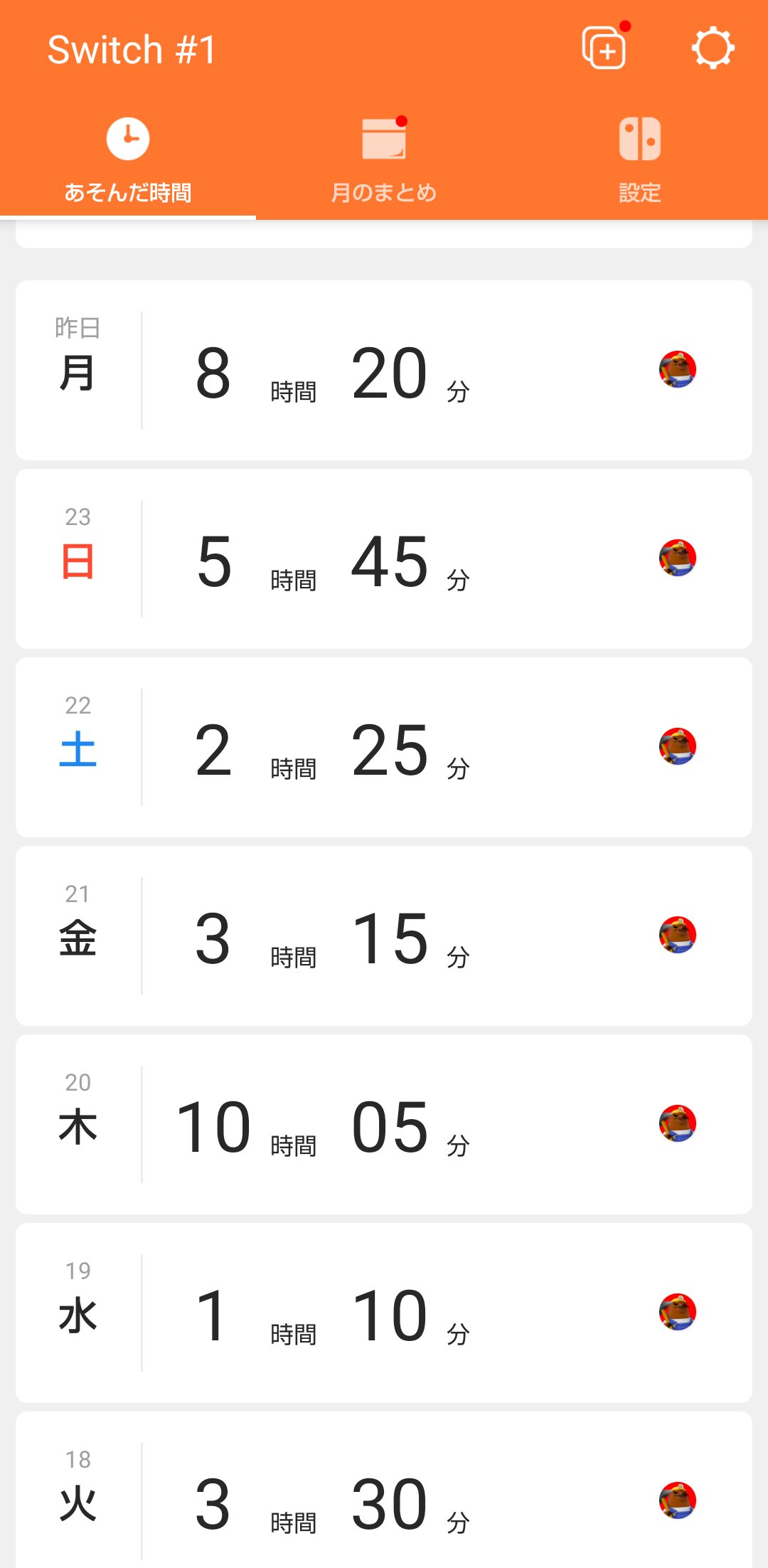Switch to the 月のまとめ tab
The height and width of the screenshot is (1568, 768).
384,160
